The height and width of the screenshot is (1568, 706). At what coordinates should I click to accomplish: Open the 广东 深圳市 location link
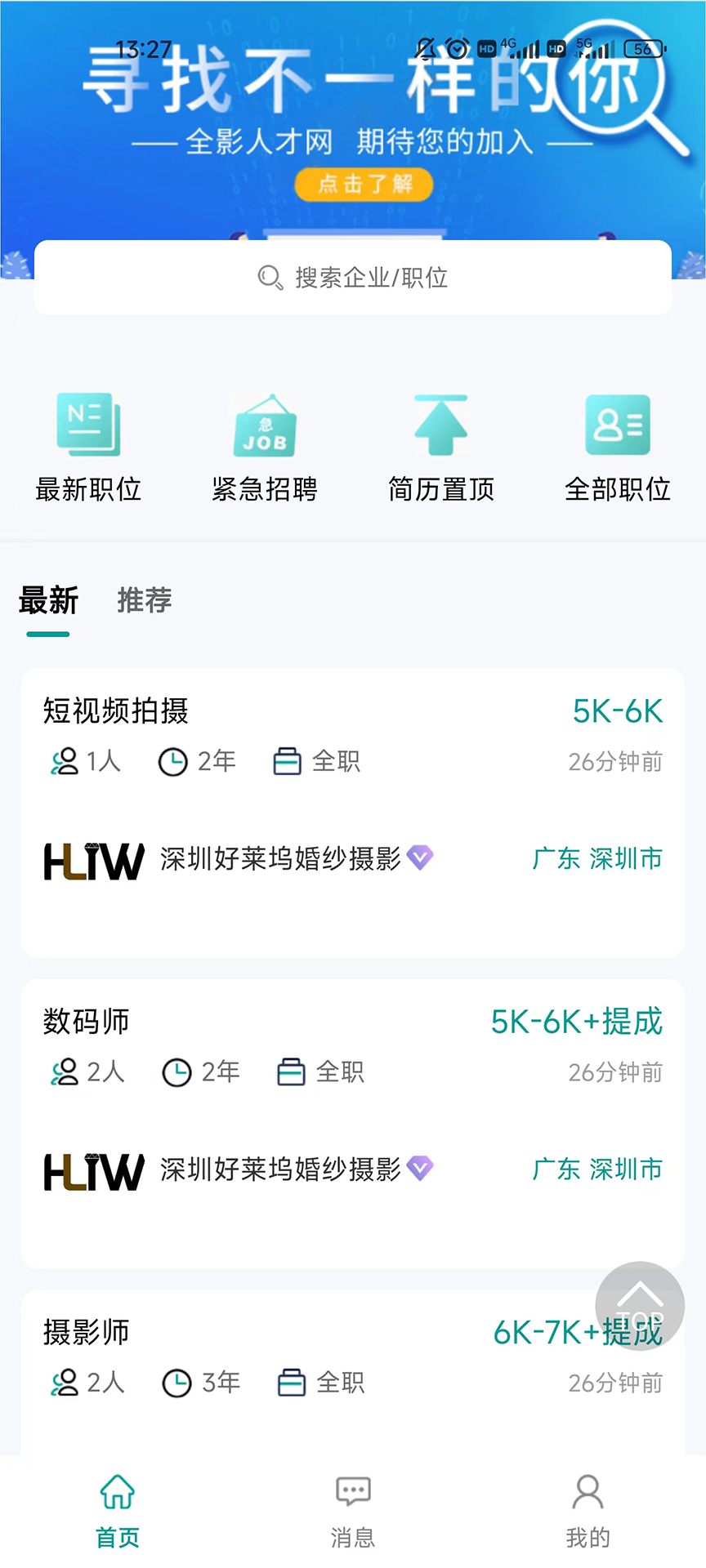click(596, 859)
